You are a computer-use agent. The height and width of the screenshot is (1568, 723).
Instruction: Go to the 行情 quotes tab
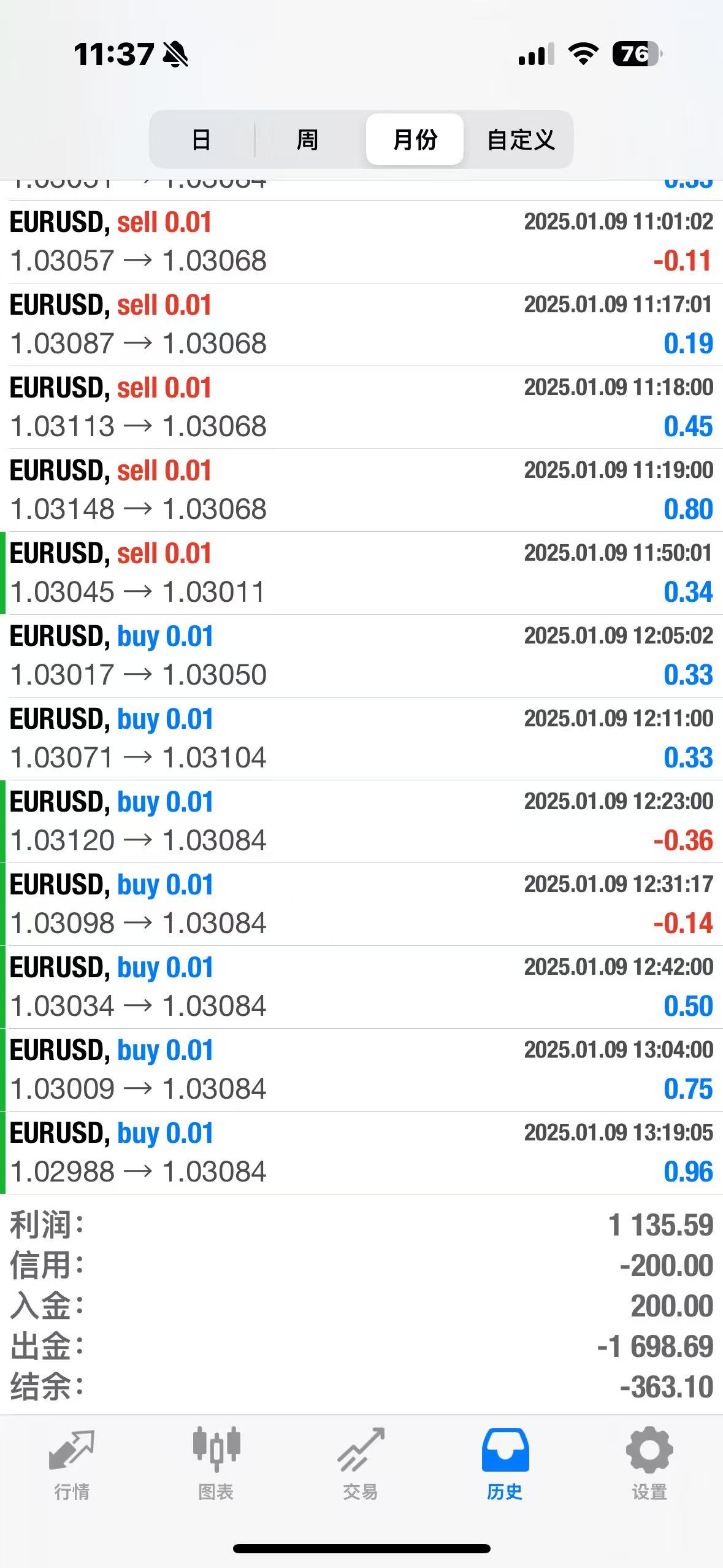pos(72,1464)
